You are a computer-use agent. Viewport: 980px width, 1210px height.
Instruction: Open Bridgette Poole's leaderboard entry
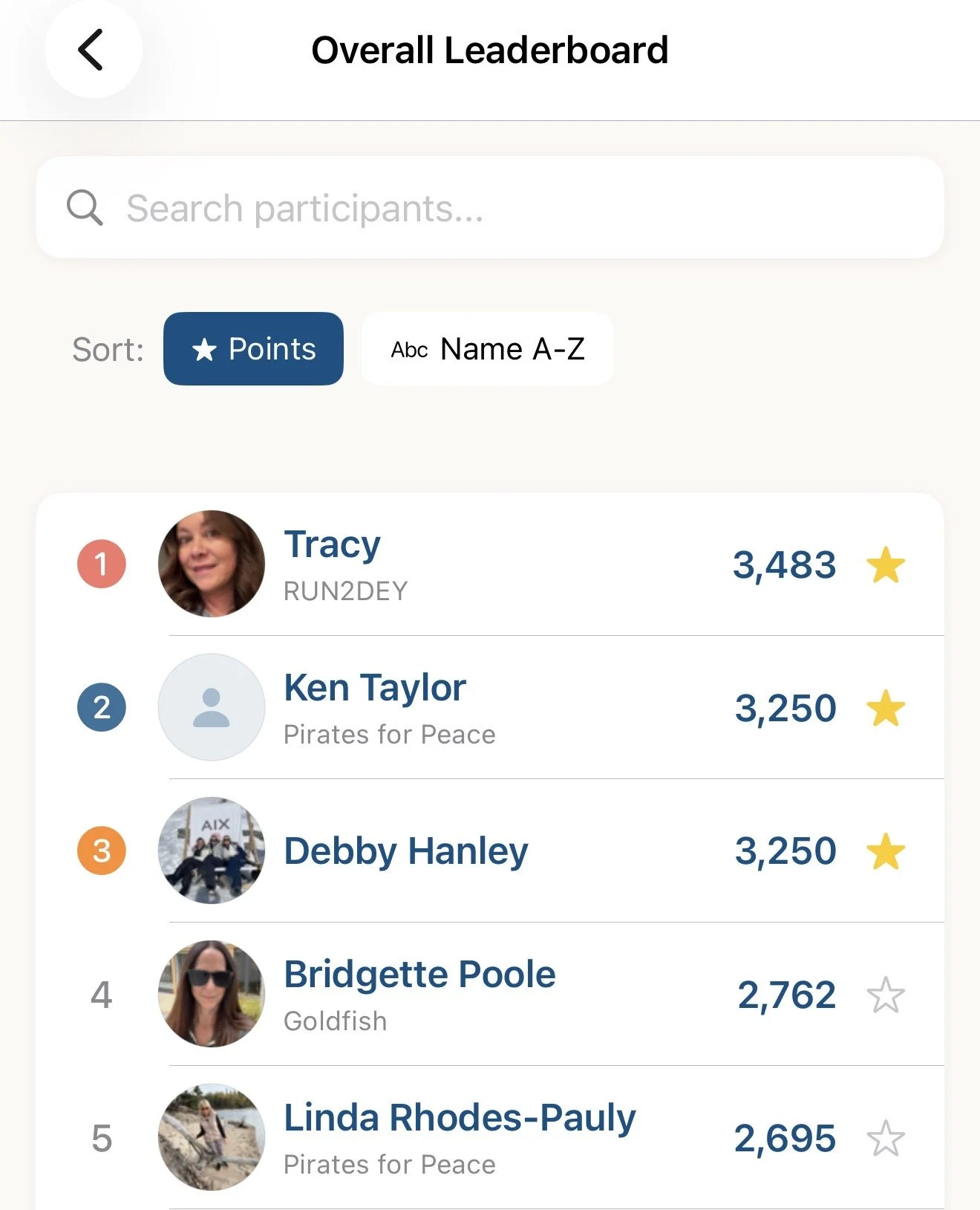point(490,994)
